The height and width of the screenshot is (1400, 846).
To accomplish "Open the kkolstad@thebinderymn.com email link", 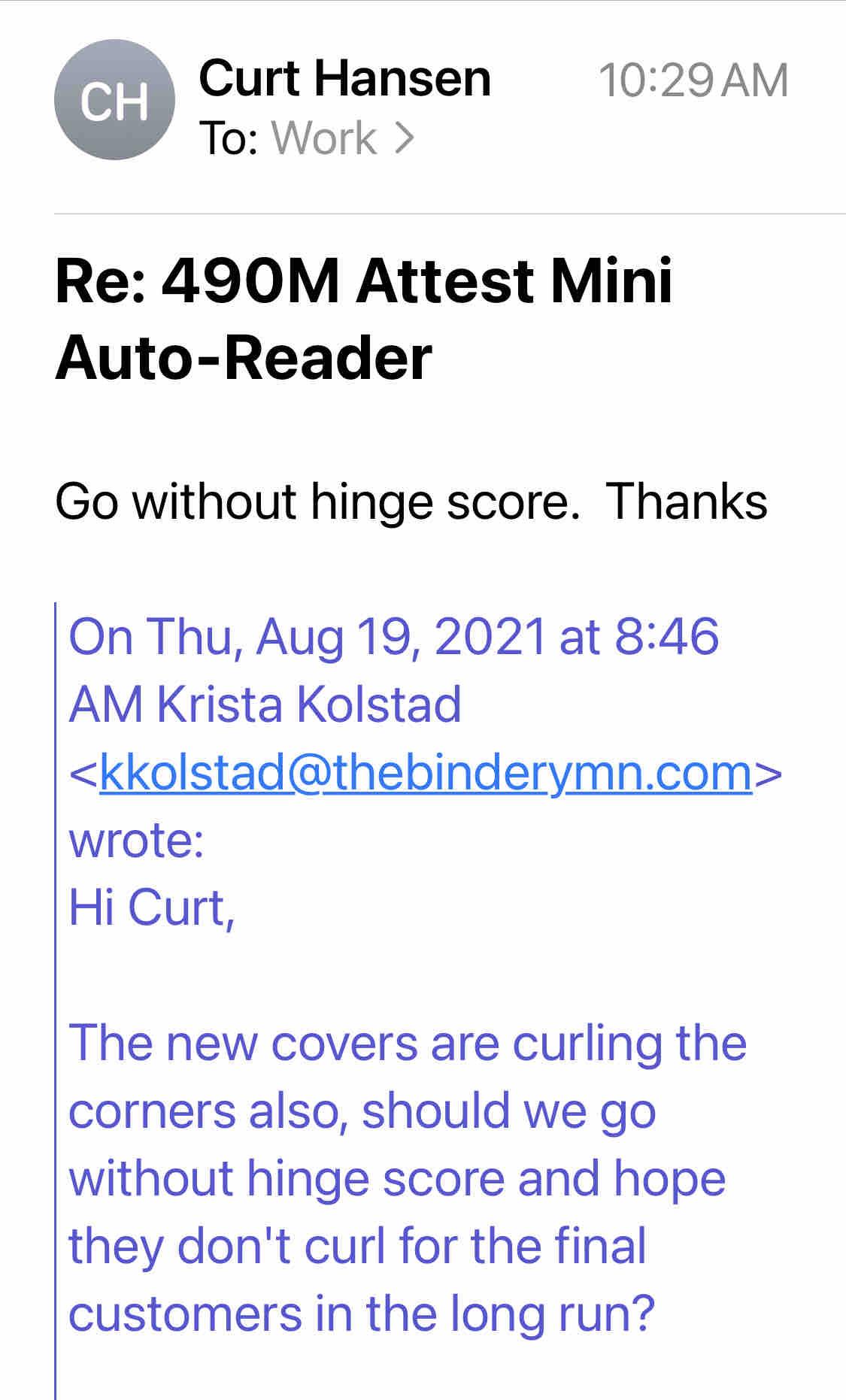I will click(x=426, y=772).
